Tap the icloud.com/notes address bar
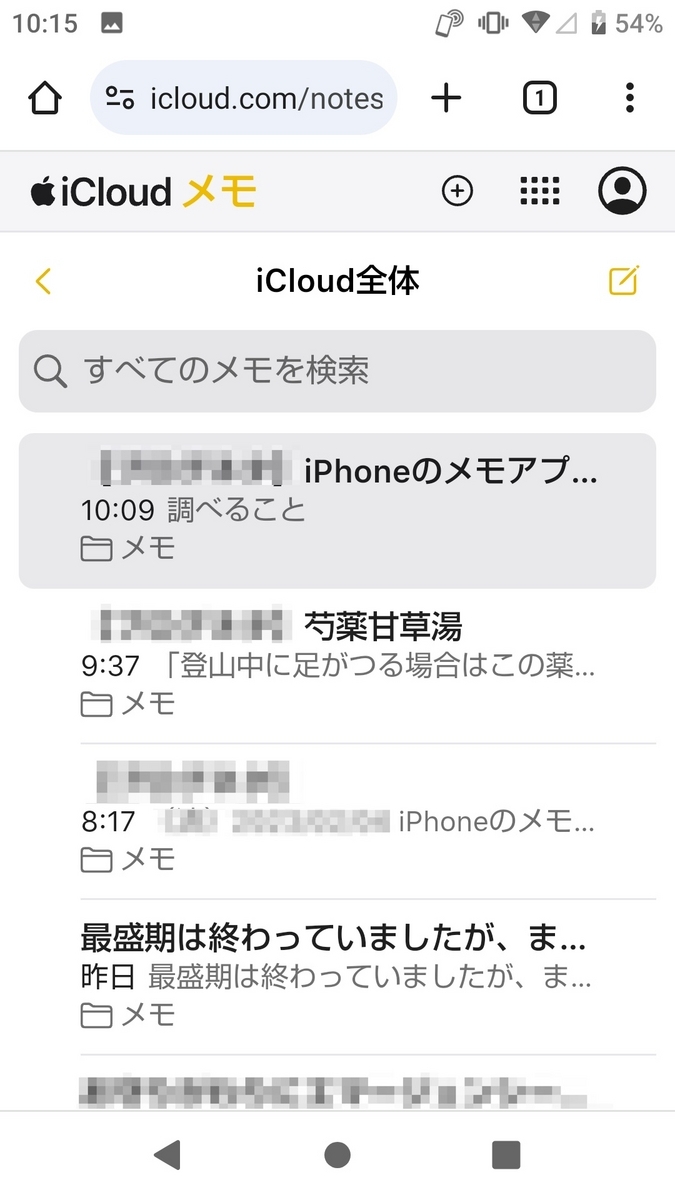 [x=243, y=98]
